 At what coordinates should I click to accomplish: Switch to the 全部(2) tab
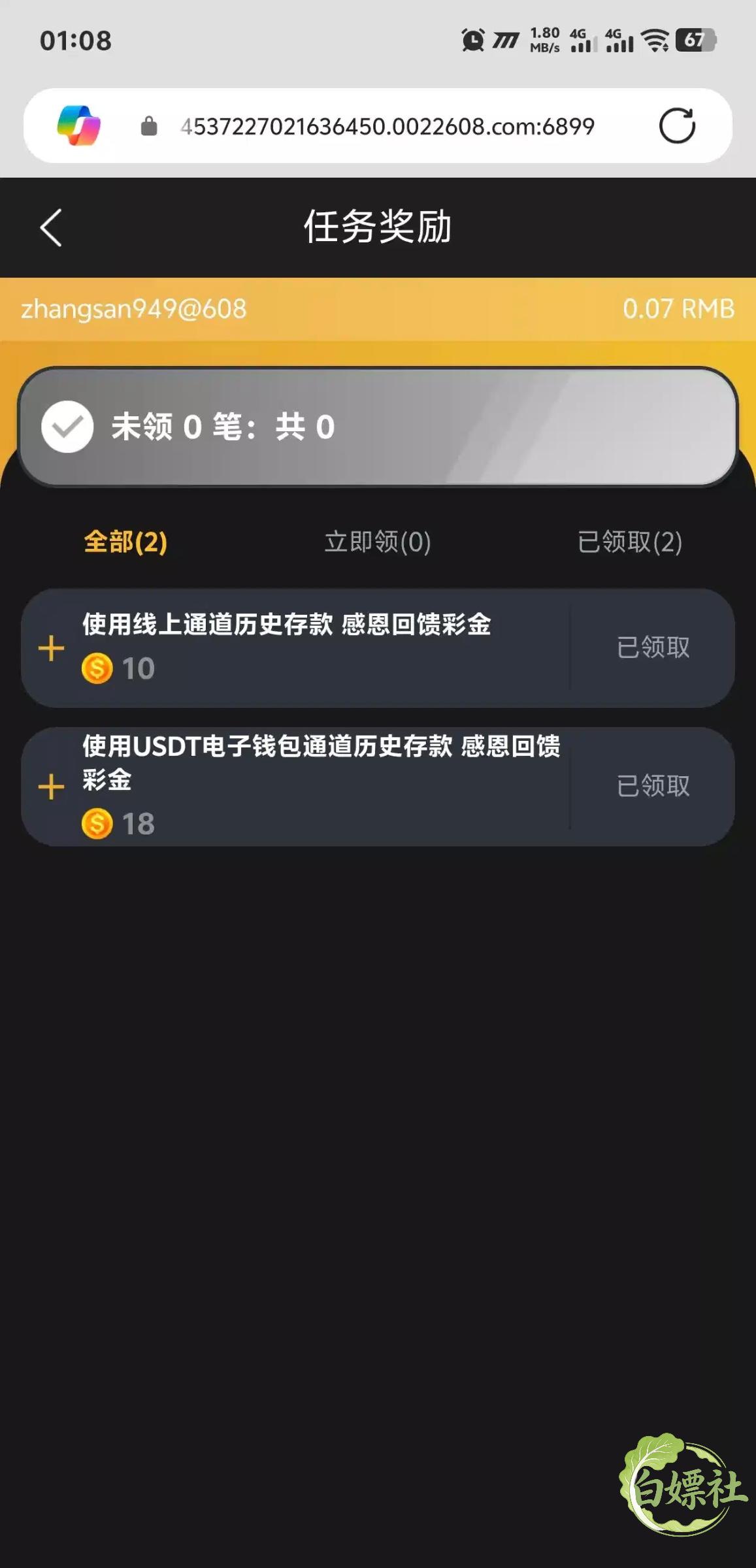tap(125, 542)
